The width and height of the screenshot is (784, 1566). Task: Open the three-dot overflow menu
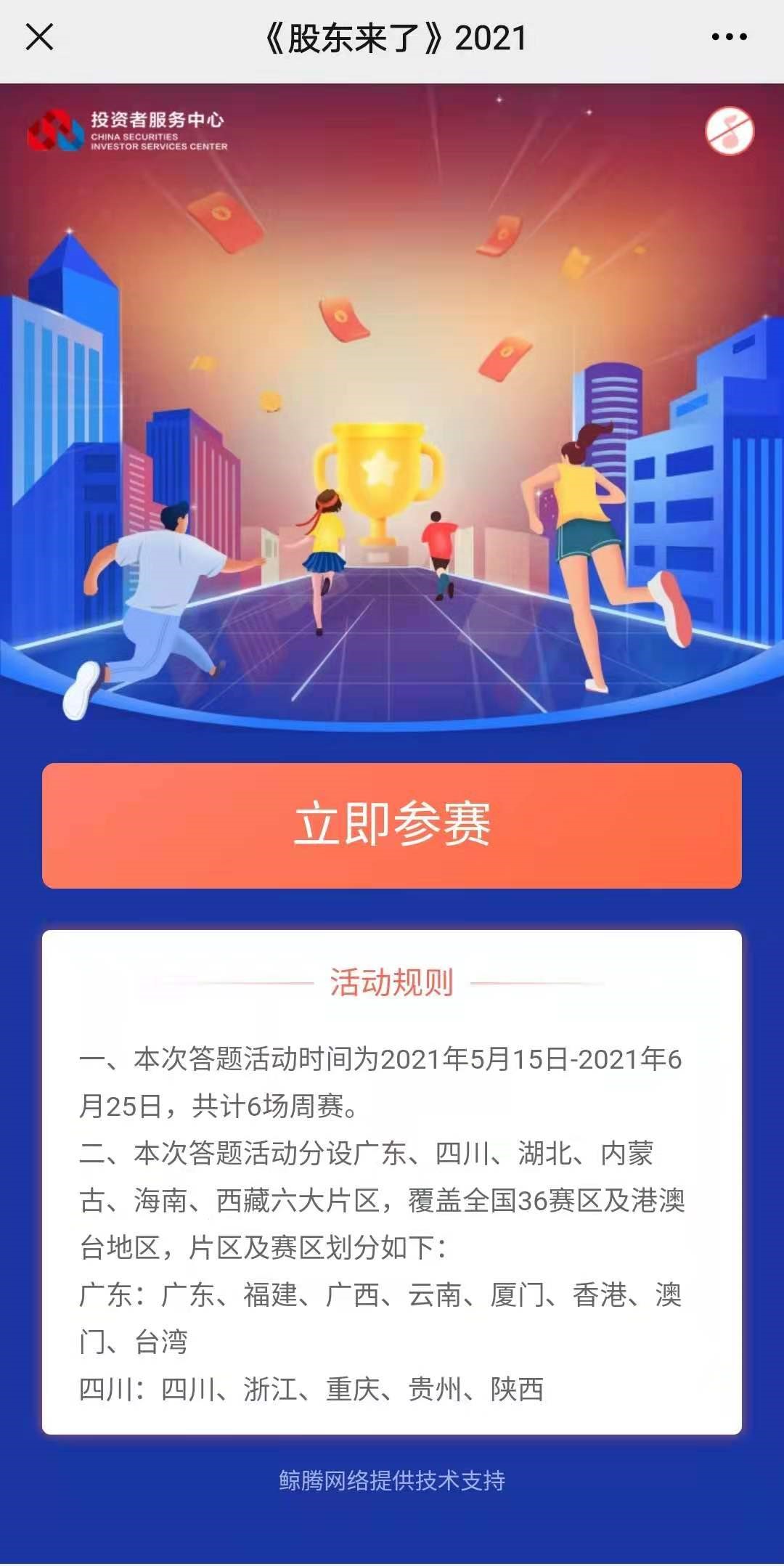(729, 37)
